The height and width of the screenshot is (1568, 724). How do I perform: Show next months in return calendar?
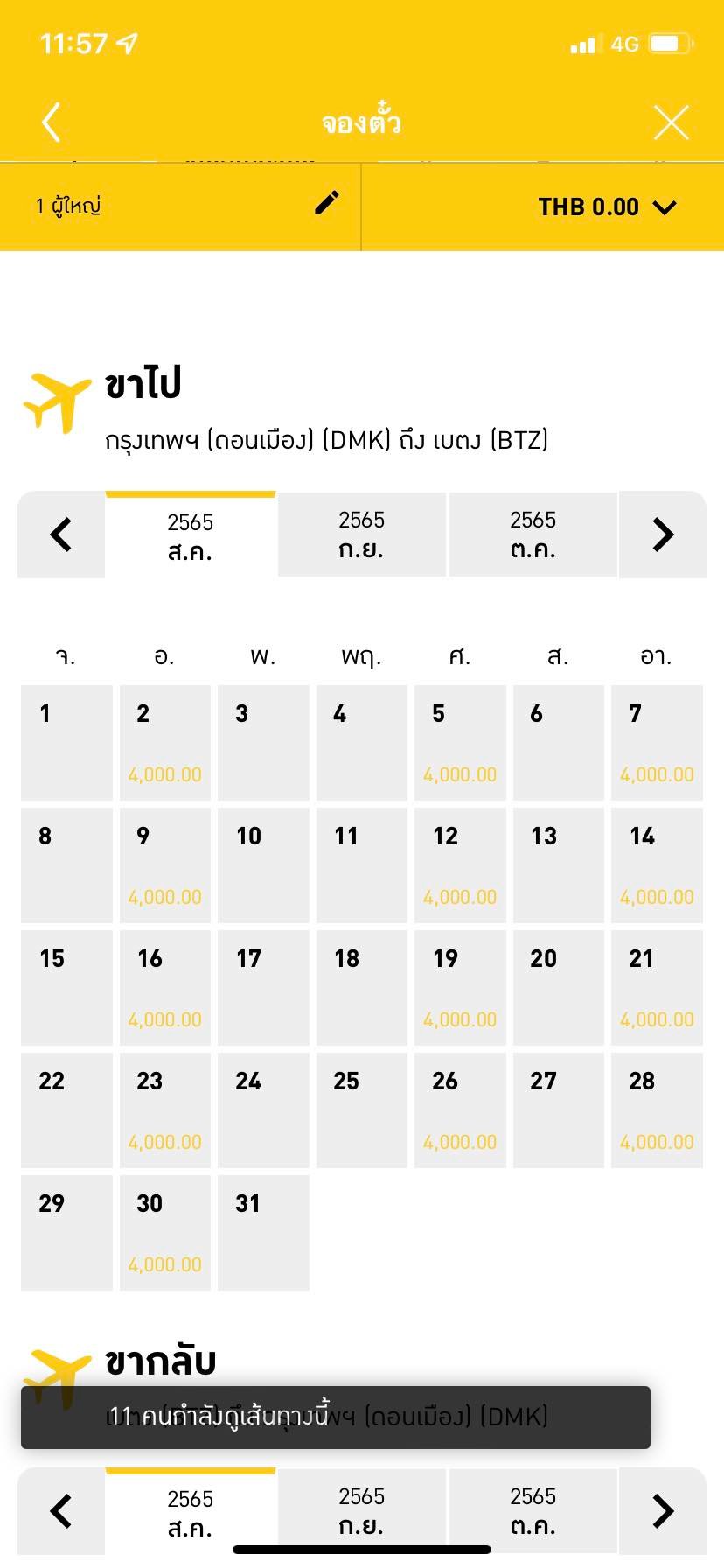pos(663,1511)
